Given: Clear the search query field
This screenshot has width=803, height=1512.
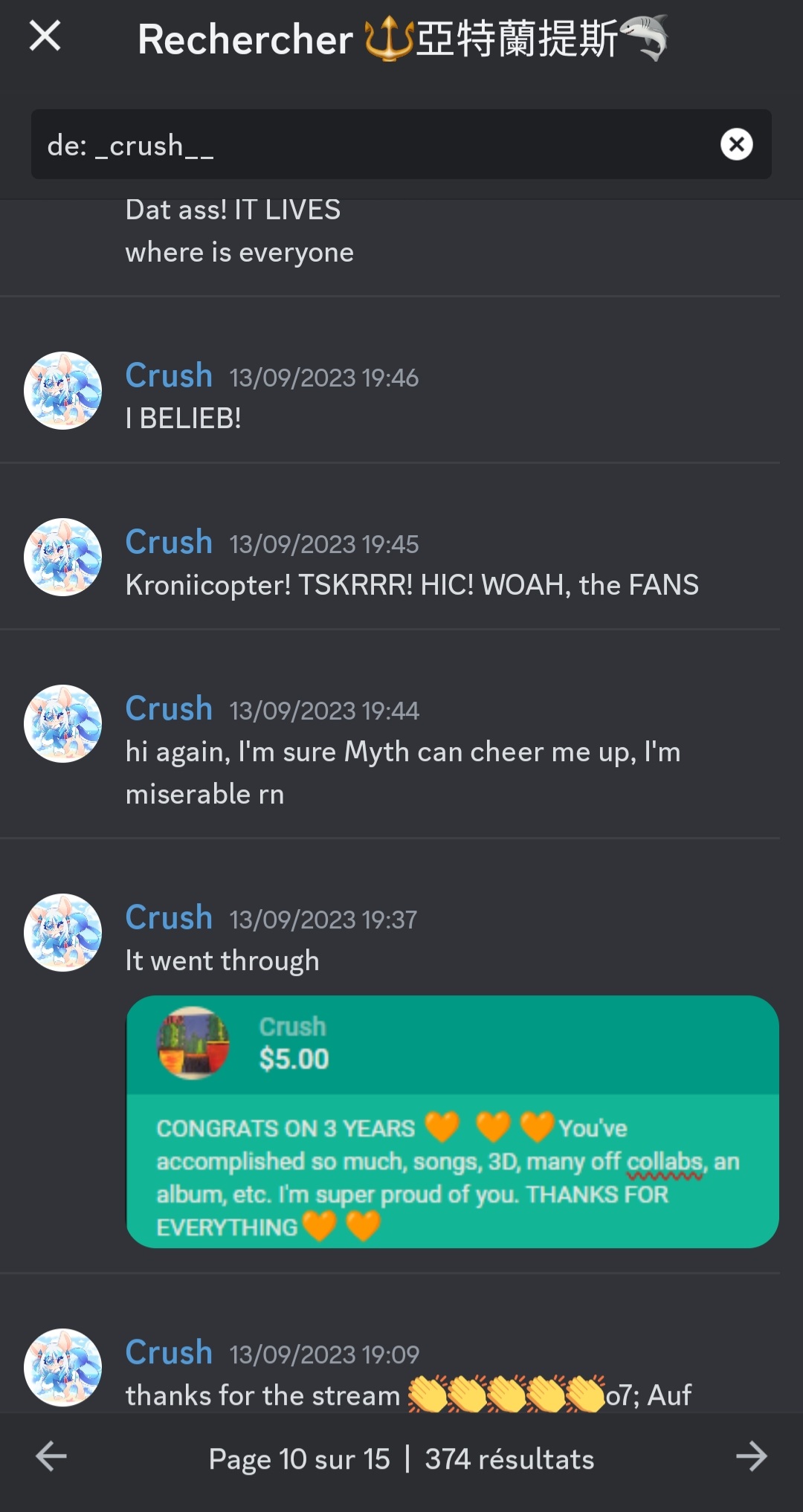Looking at the screenshot, I should tap(736, 144).
